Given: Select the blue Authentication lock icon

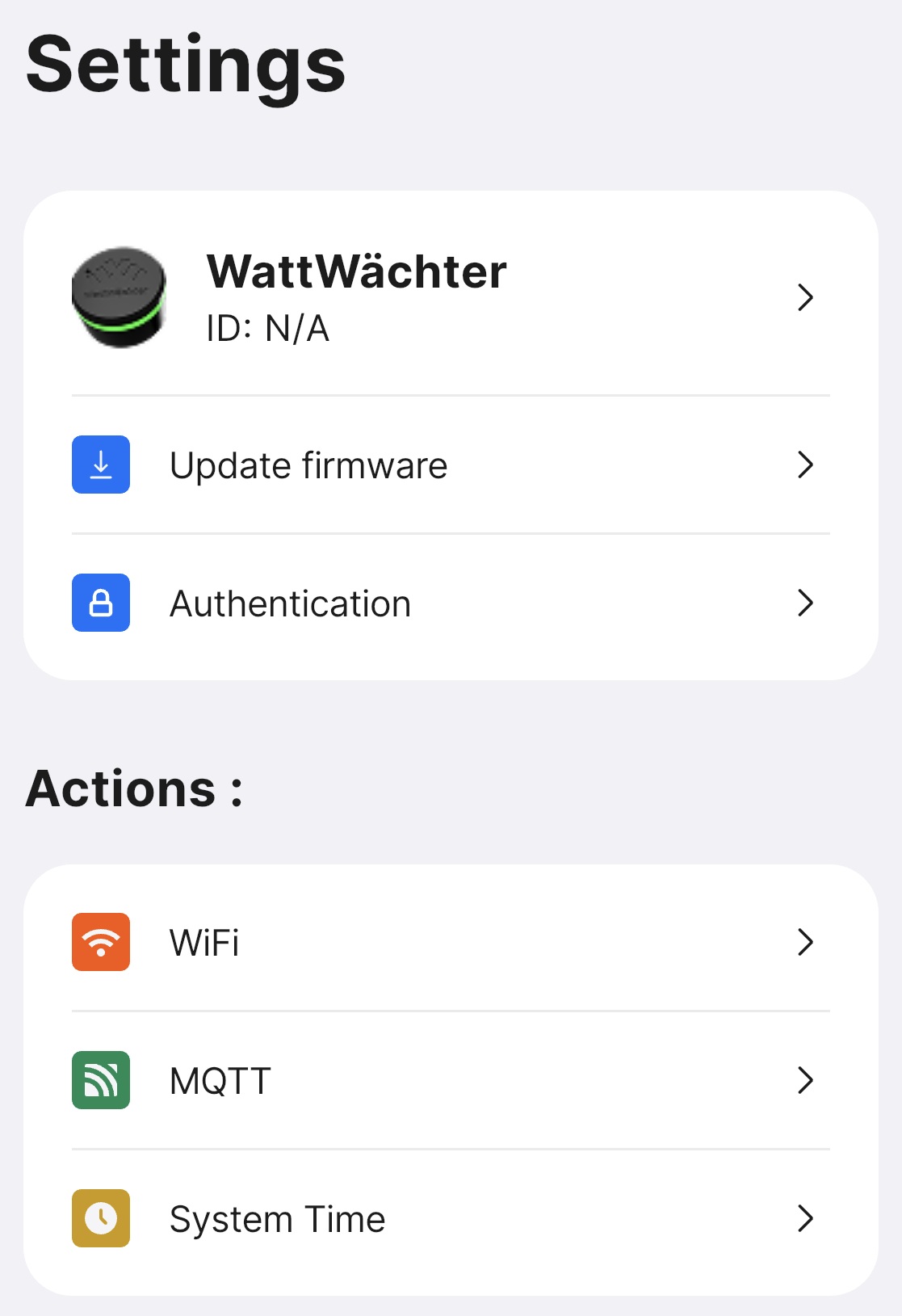Looking at the screenshot, I should coord(100,603).
